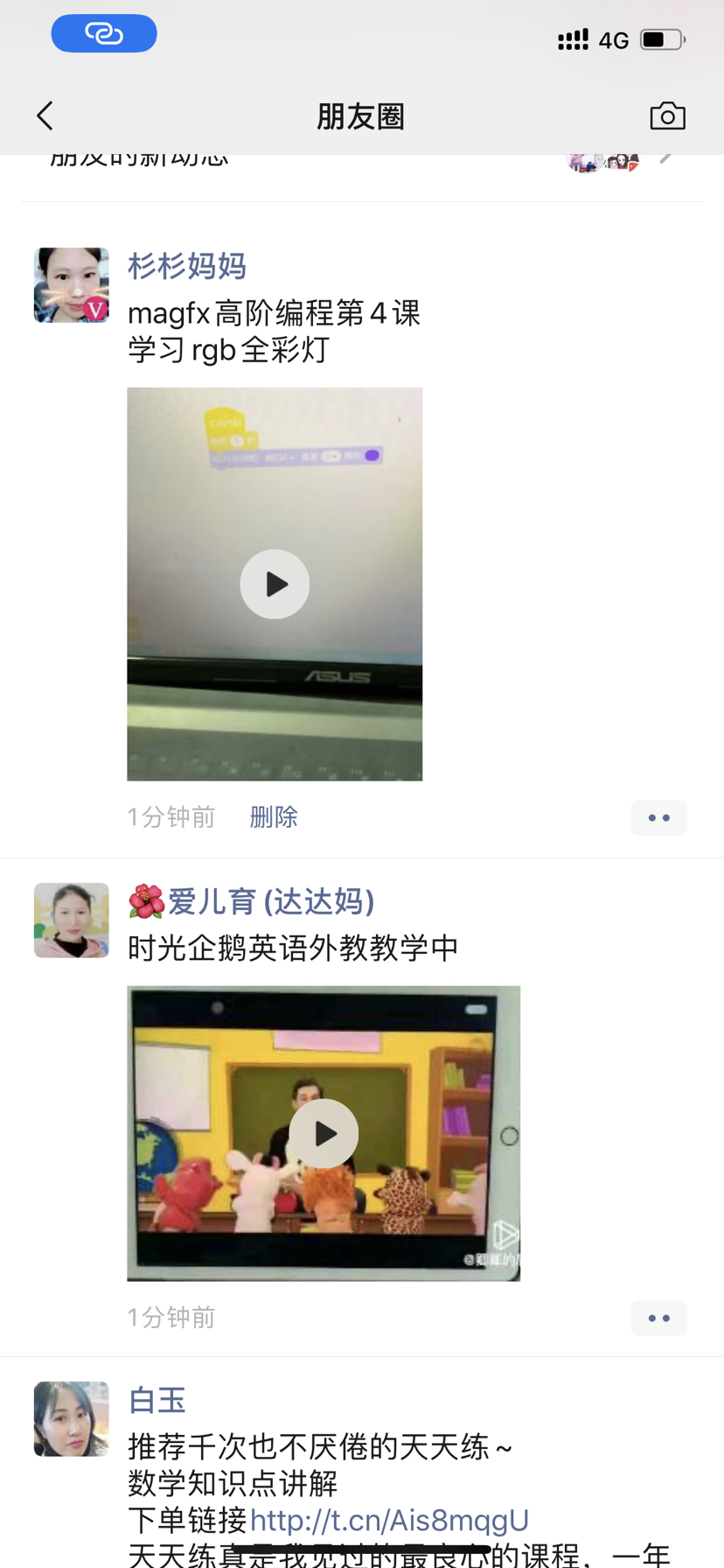The width and height of the screenshot is (724, 1568).
Task: Go back from the 朋友圈 feed
Action: coord(45,116)
